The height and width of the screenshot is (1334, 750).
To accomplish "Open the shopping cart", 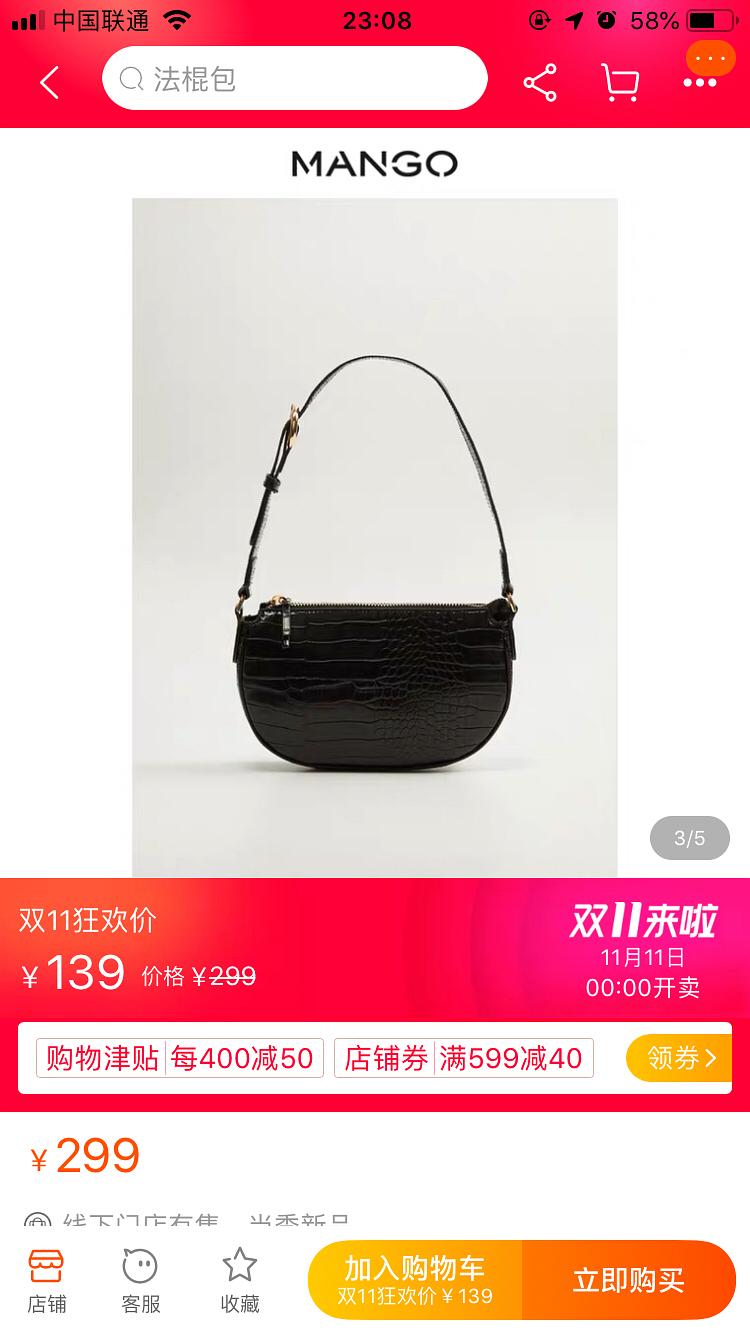I will tap(619, 82).
